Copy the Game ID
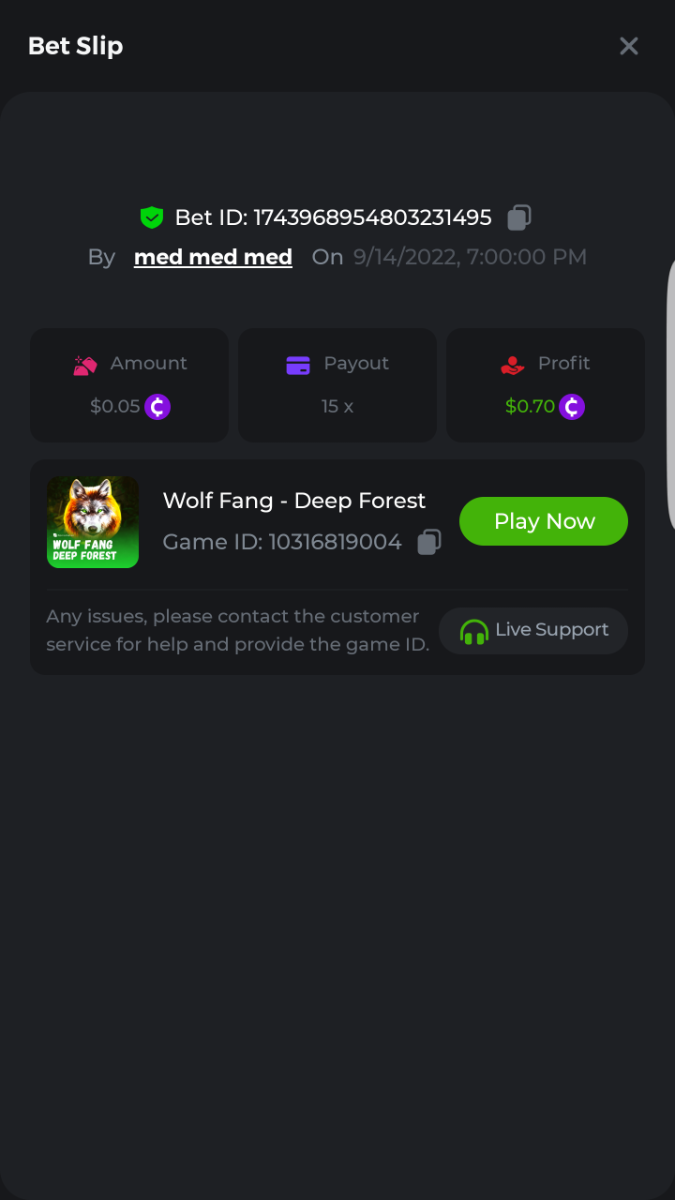This screenshot has height=1200, width=675. point(429,542)
